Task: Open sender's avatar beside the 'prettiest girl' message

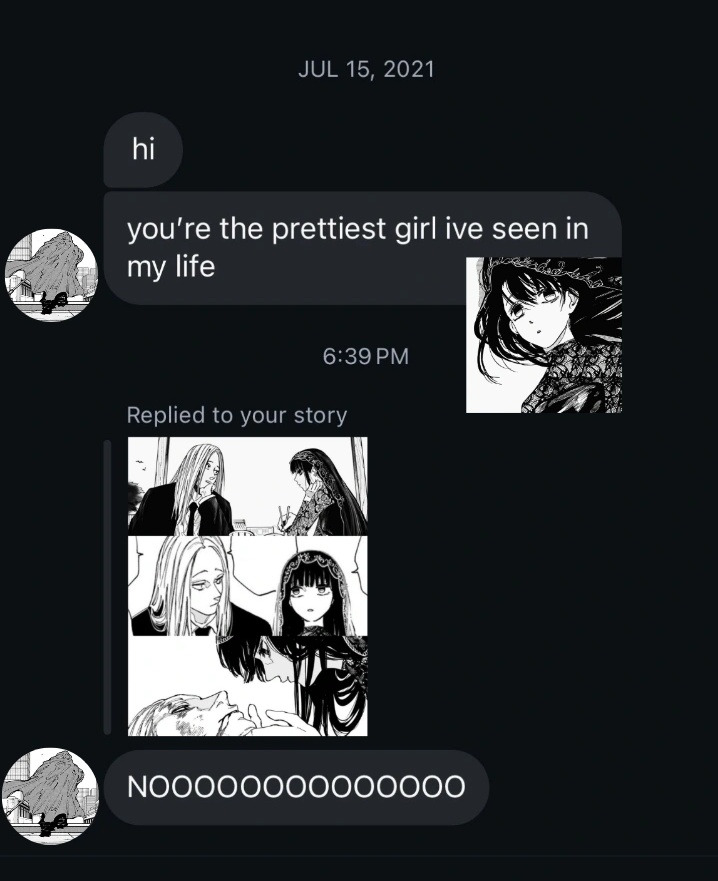Action: (x=51, y=275)
